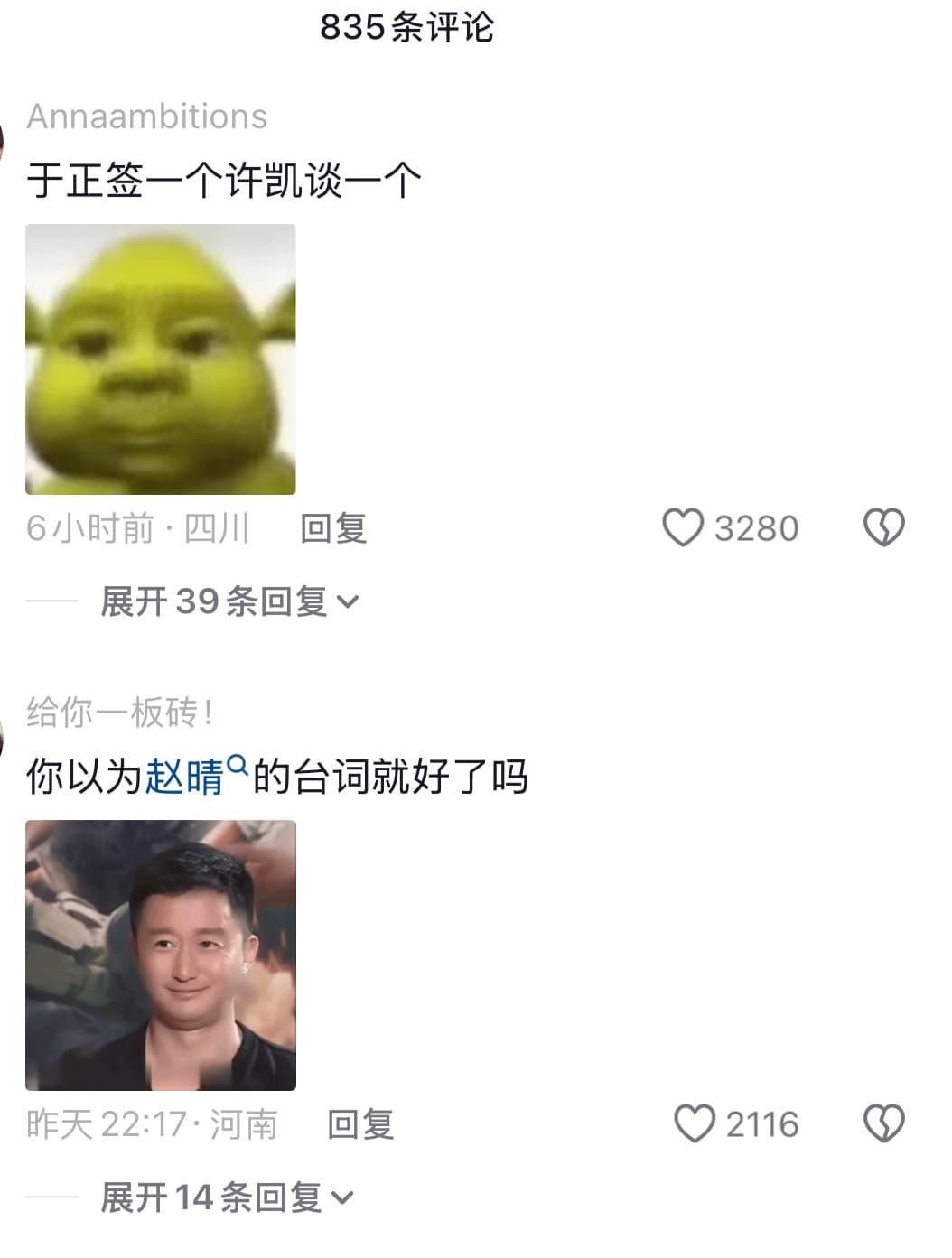Expand 39 replies under Annaambitions' comment
This screenshot has height=1258, width=952.
[229, 601]
